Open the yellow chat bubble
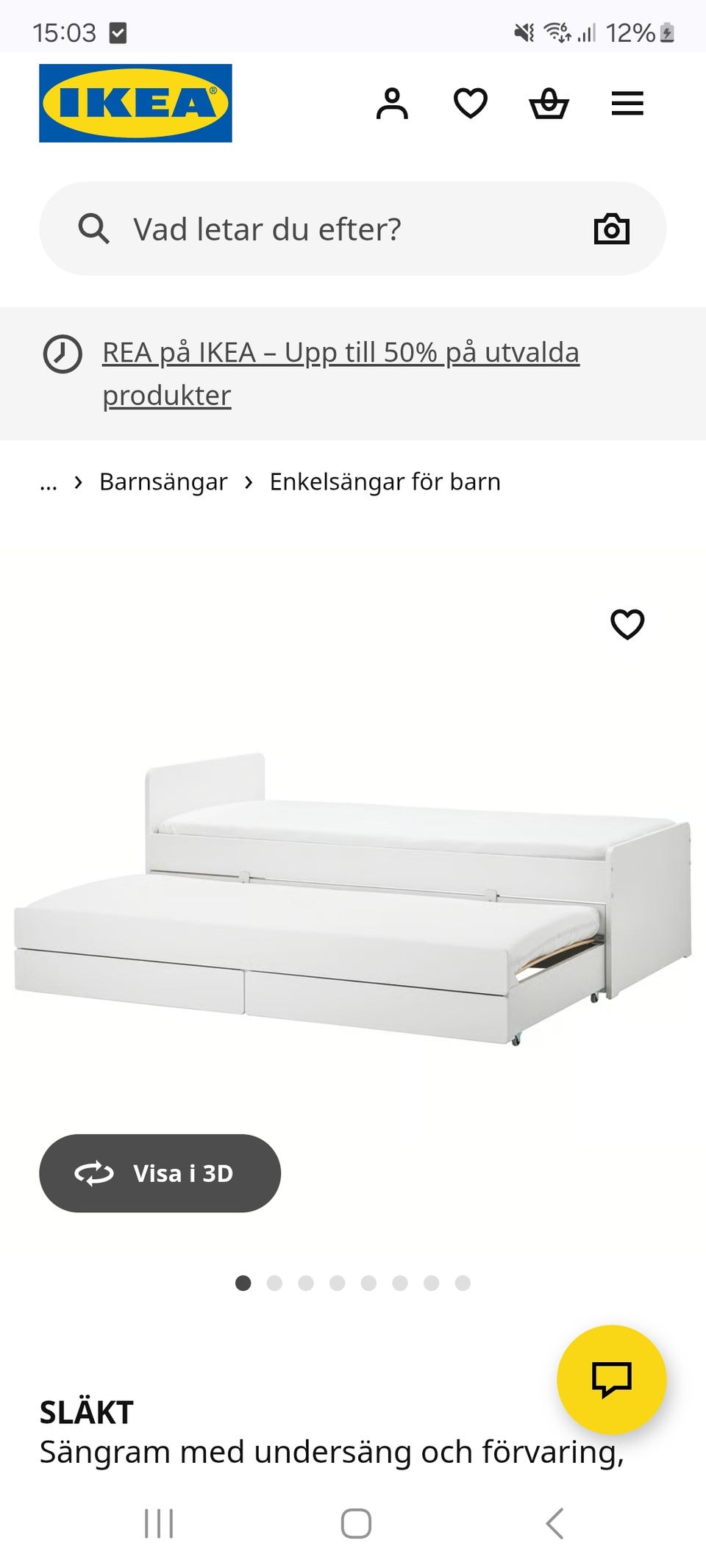This screenshot has height=1568, width=706. [613, 1380]
